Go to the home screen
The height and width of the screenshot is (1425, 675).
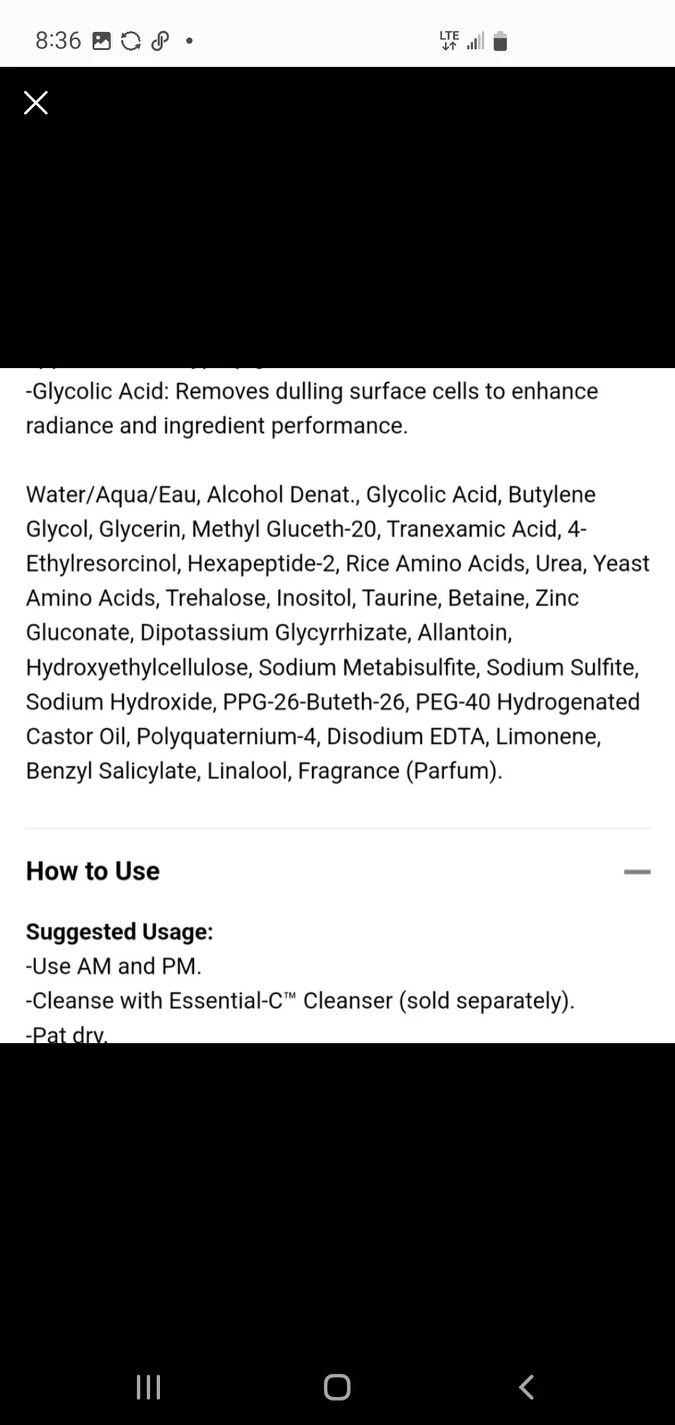[x=337, y=1386]
